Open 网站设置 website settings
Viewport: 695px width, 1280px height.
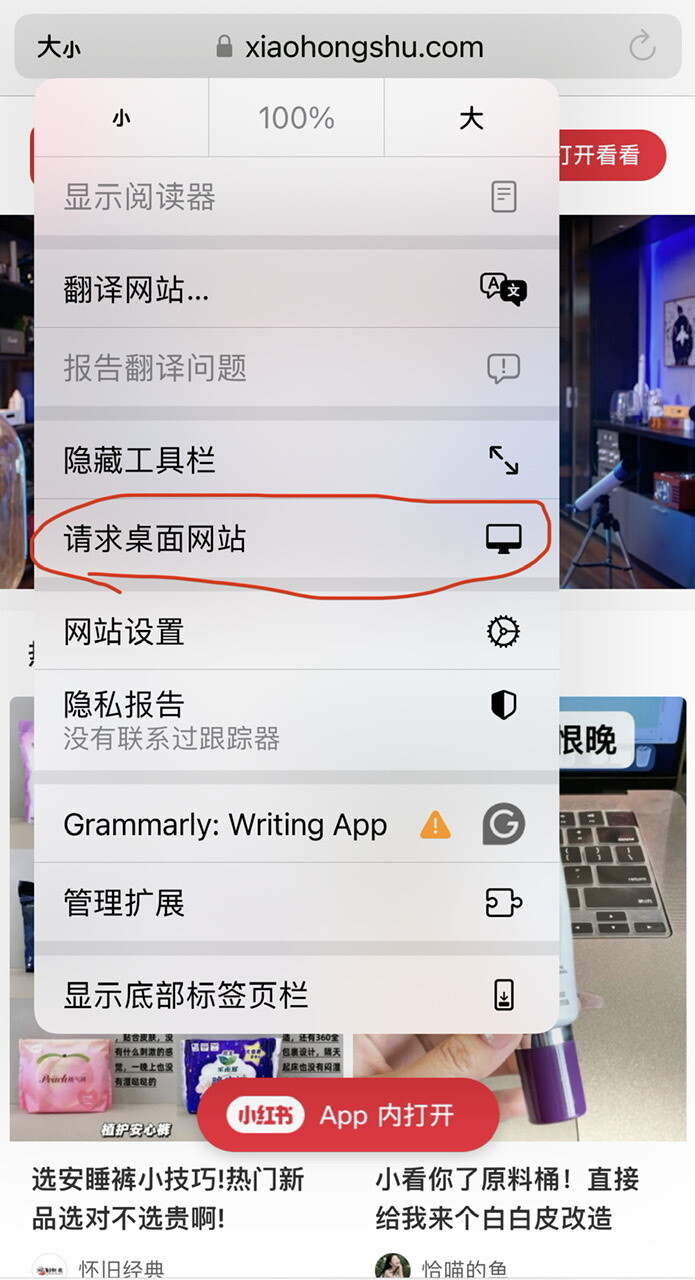pyautogui.click(x=297, y=631)
